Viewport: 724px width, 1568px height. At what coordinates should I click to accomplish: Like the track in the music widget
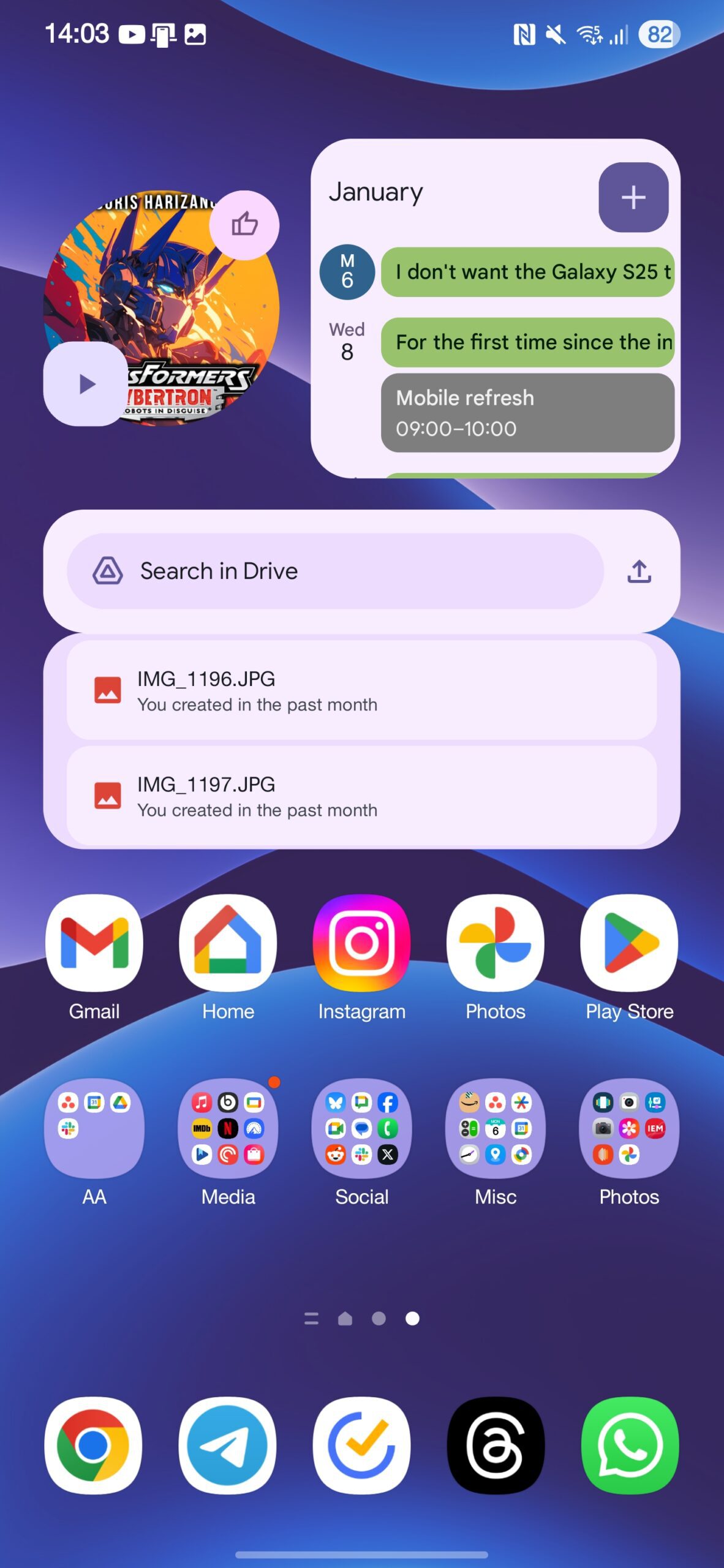(244, 225)
